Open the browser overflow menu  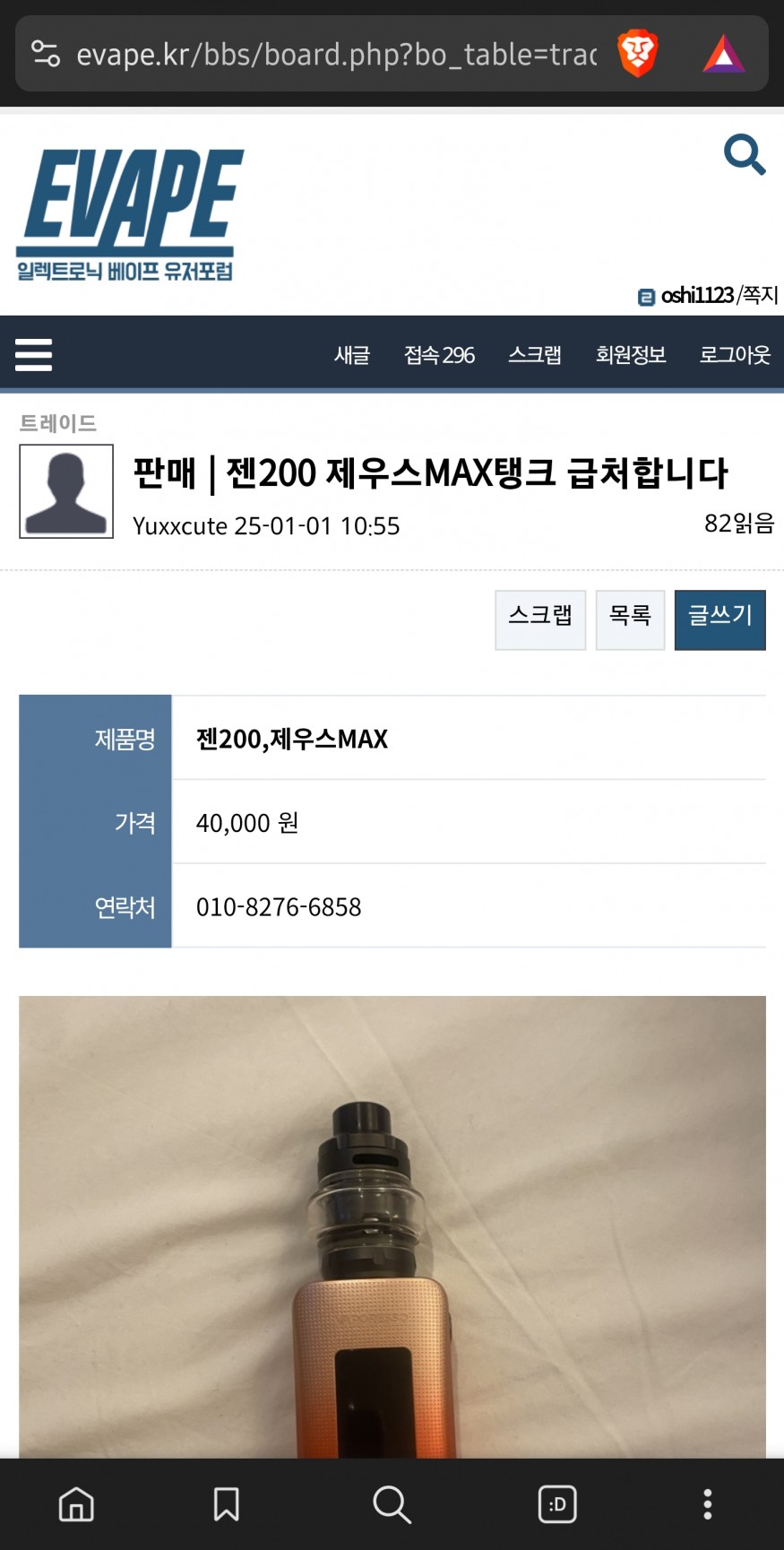[x=707, y=1504]
